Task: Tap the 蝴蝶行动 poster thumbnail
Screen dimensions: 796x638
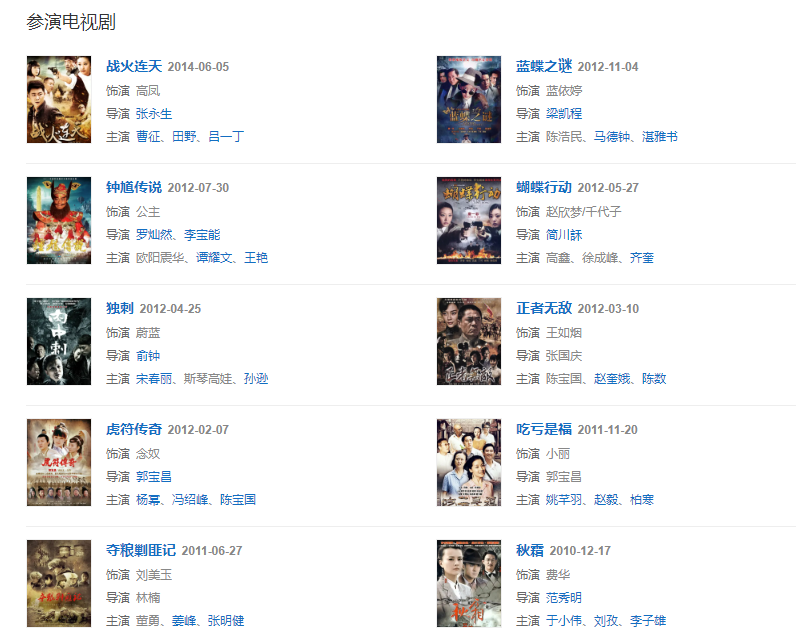Action: coord(469,220)
